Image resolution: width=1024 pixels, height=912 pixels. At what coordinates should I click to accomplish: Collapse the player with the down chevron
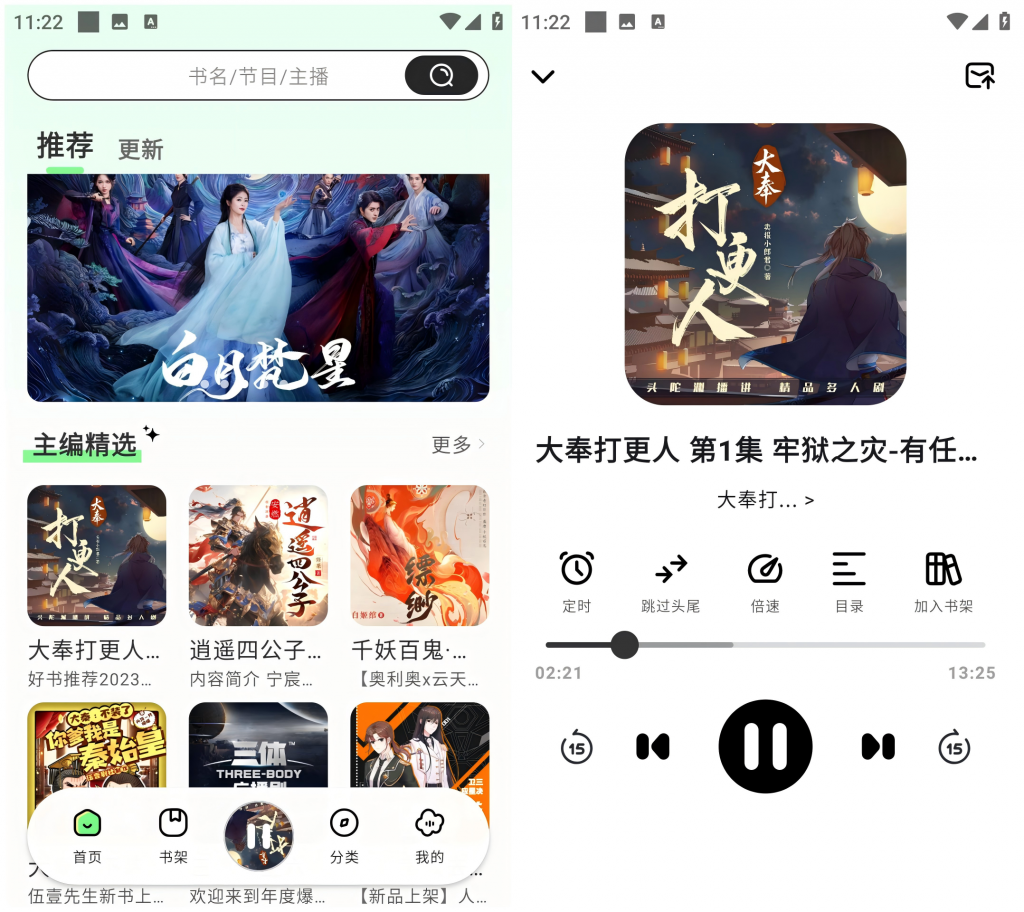click(x=543, y=76)
